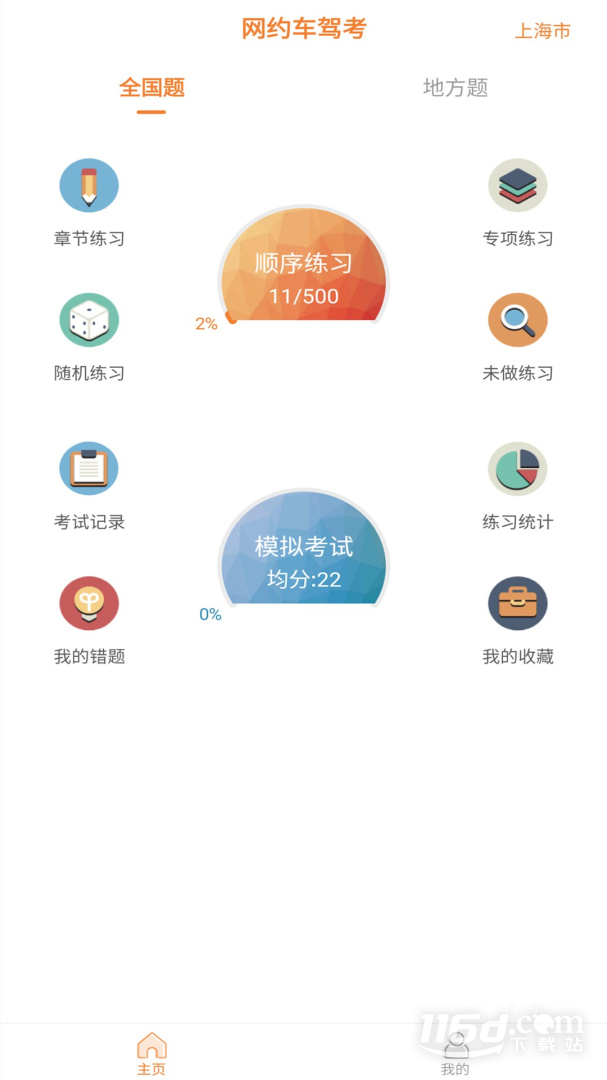
Task: Go to the 主页 home tab
Action: point(152,1053)
